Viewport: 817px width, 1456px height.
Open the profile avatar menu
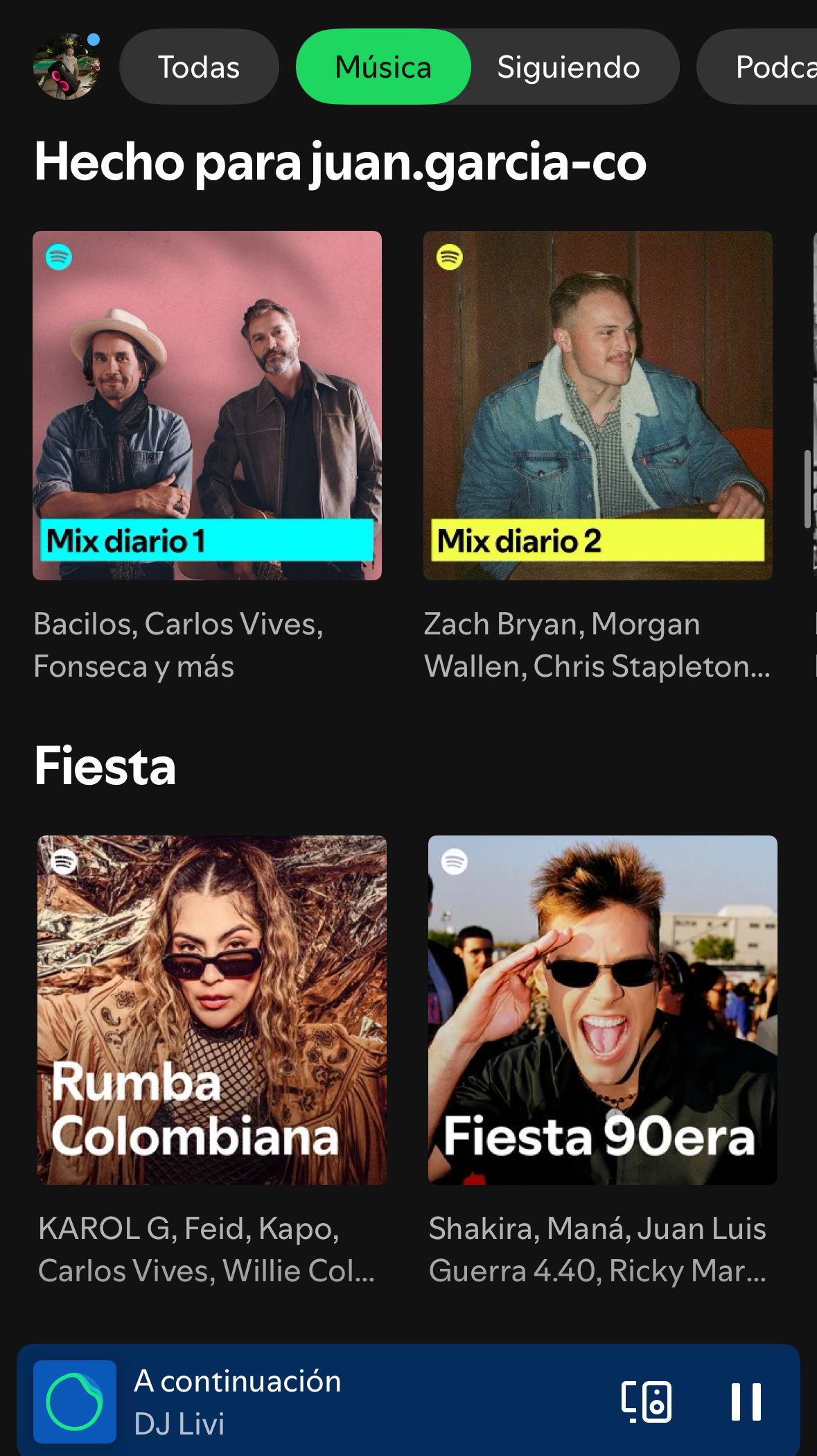click(x=67, y=67)
